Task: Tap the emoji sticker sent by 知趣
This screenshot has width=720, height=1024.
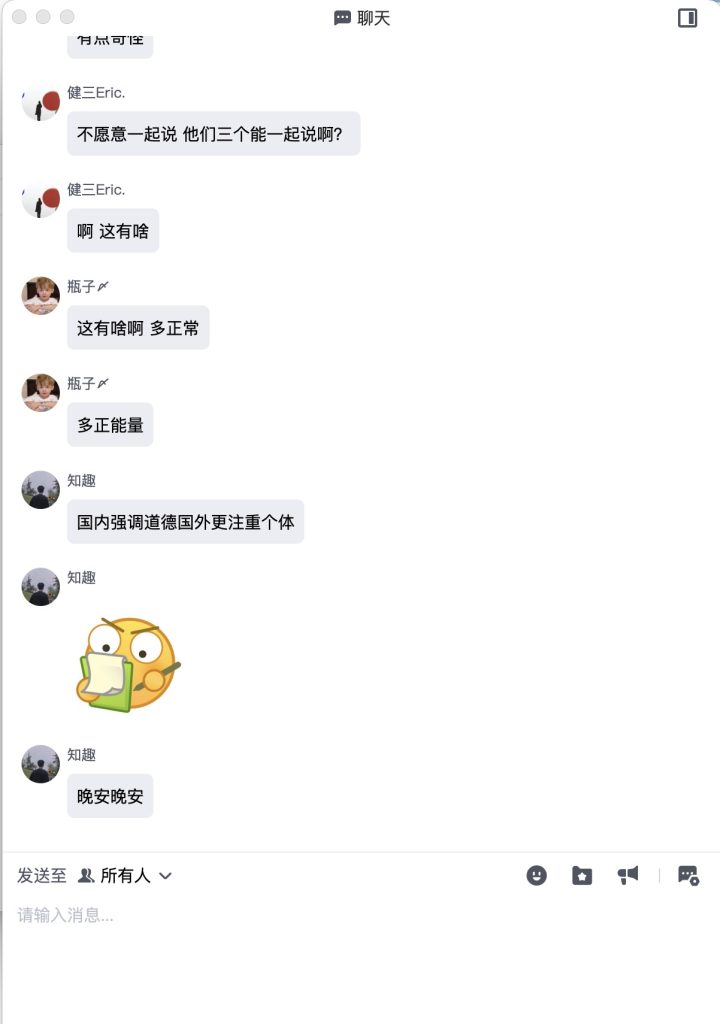Action: (126, 664)
